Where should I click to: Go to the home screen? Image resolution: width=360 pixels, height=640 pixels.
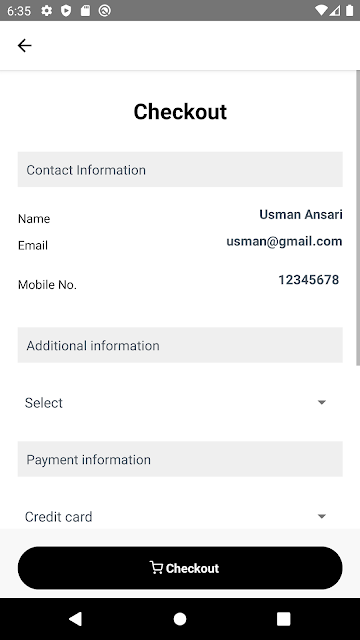pos(180,619)
